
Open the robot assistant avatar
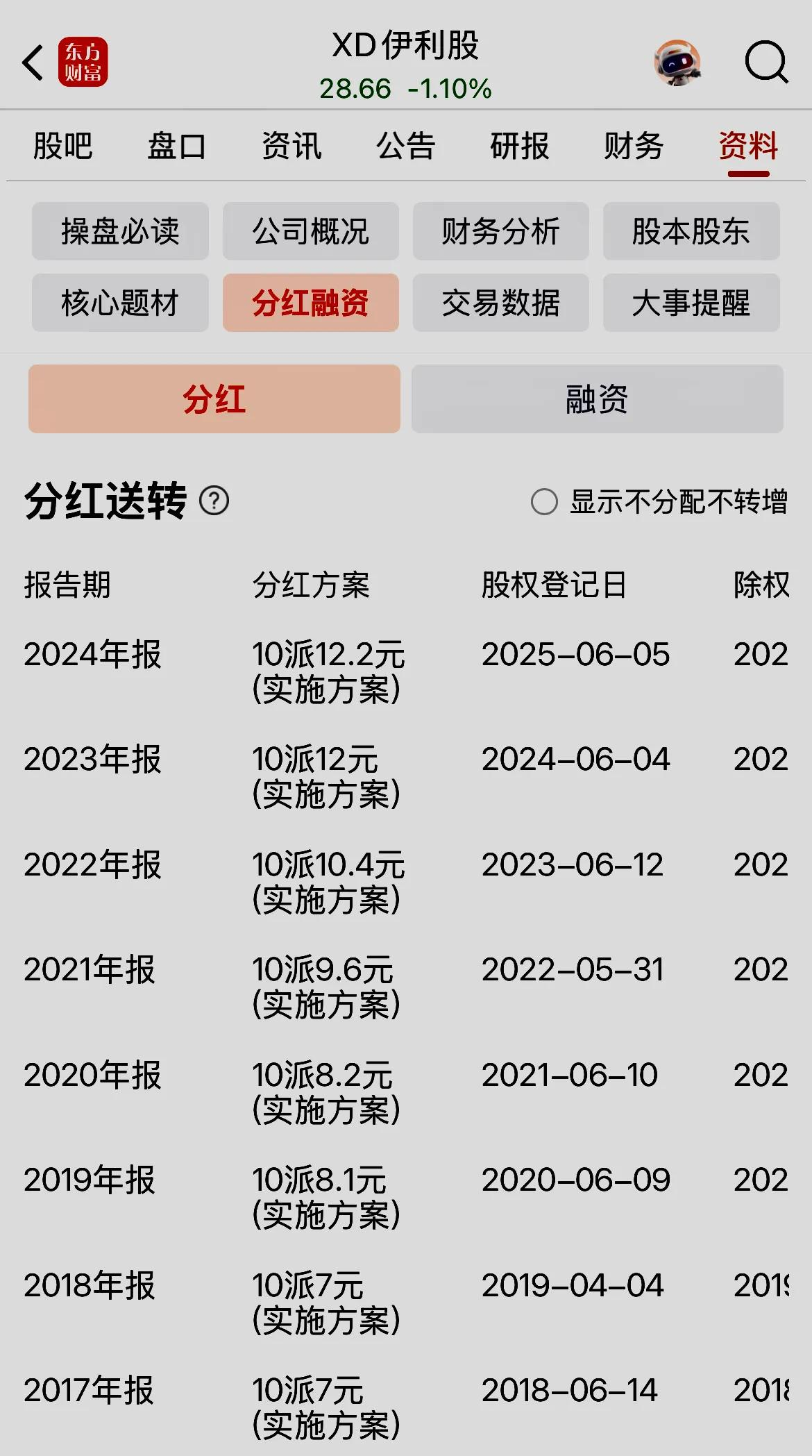(679, 62)
